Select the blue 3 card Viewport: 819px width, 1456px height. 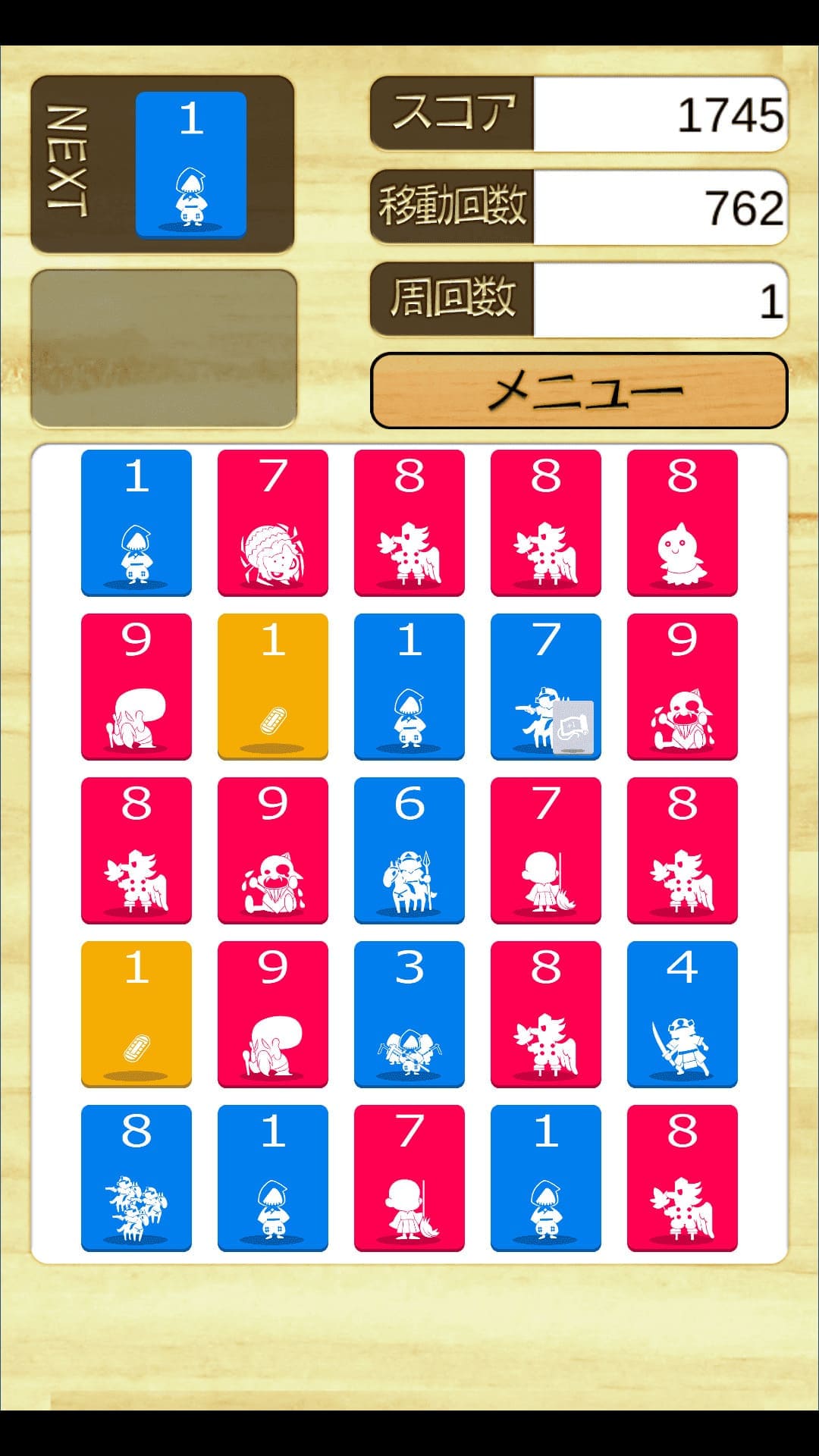point(409,1013)
